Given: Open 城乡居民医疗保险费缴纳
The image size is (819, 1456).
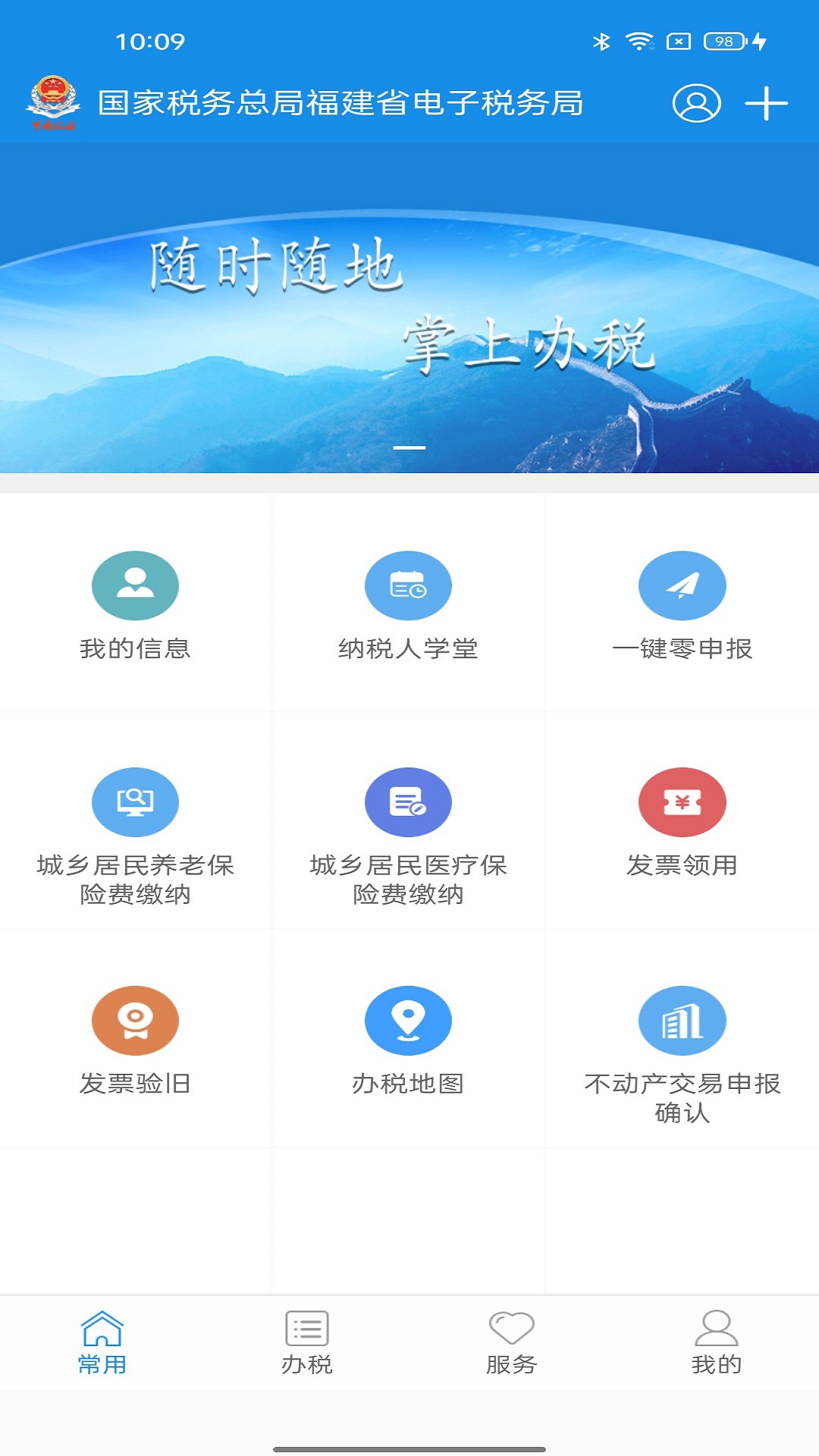Looking at the screenshot, I should pos(408,834).
